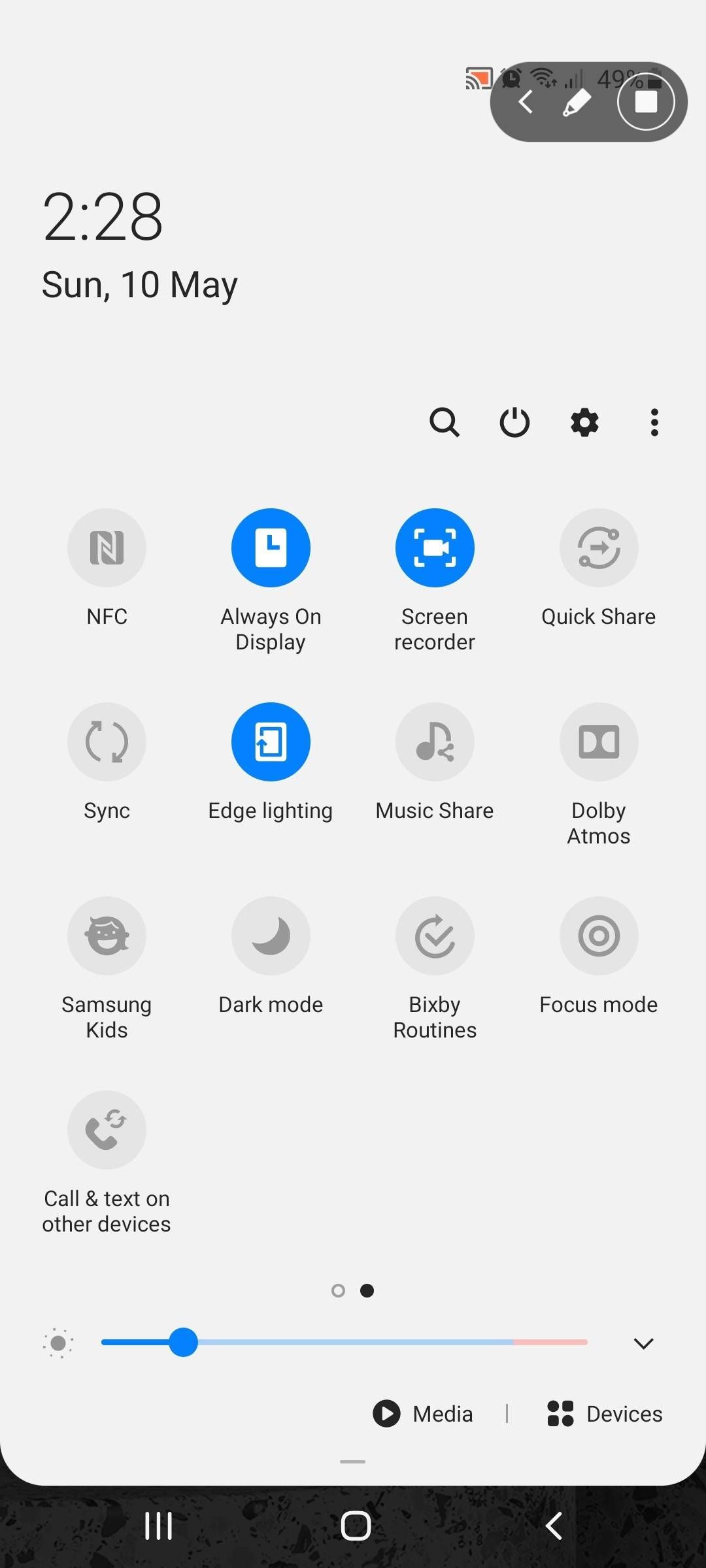Open Samsung Kids

pos(107,936)
